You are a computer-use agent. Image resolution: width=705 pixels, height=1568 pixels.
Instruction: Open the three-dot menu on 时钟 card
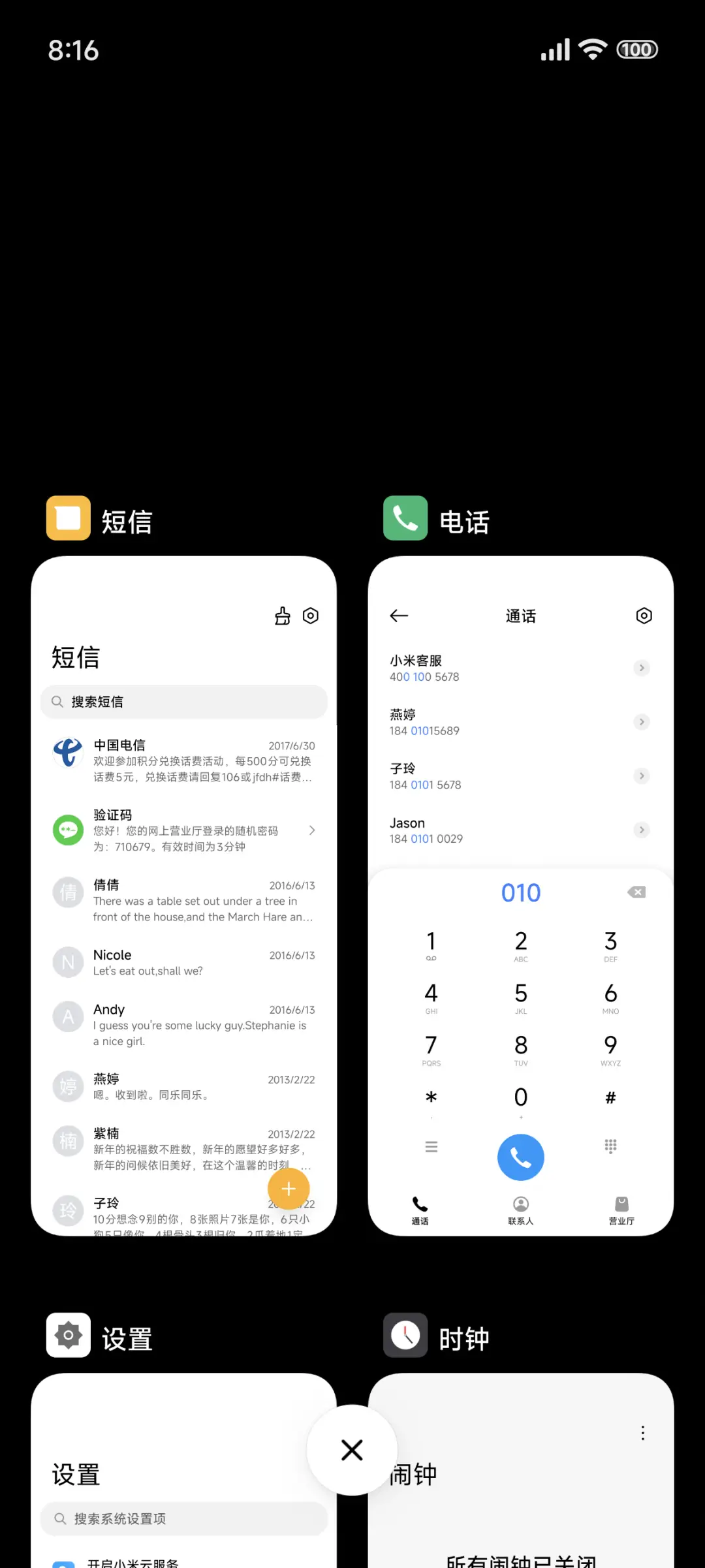click(642, 1434)
